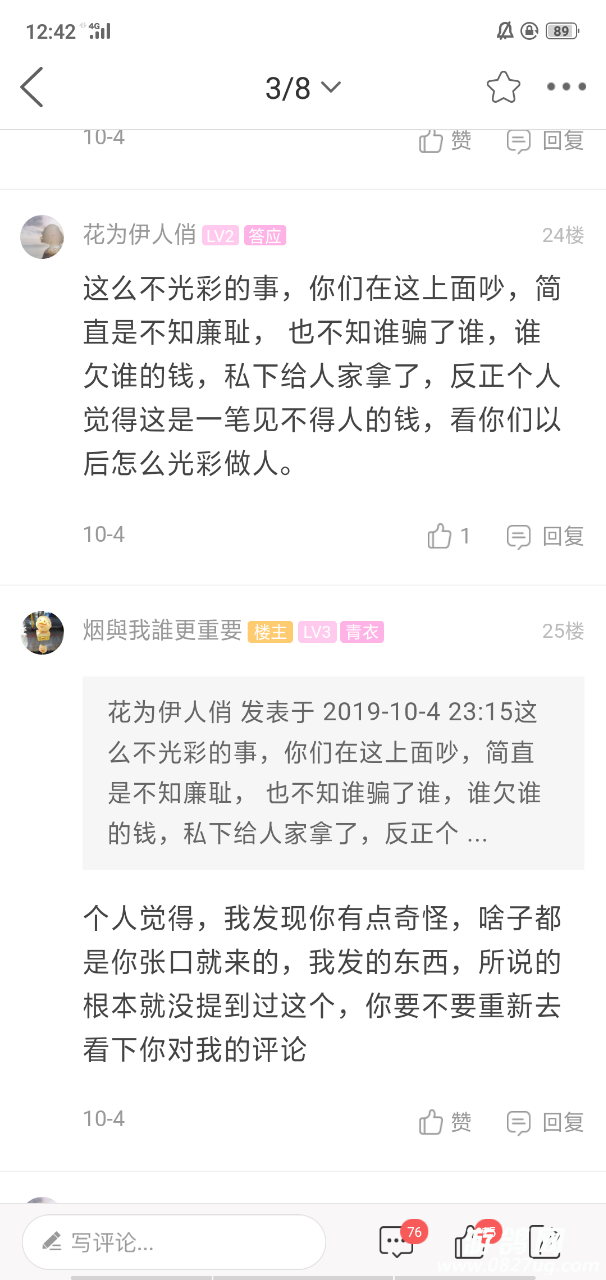The width and height of the screenshot is (606, 1280).
Task: Favorite this thread with the star icon
Action: click(503, 88)
